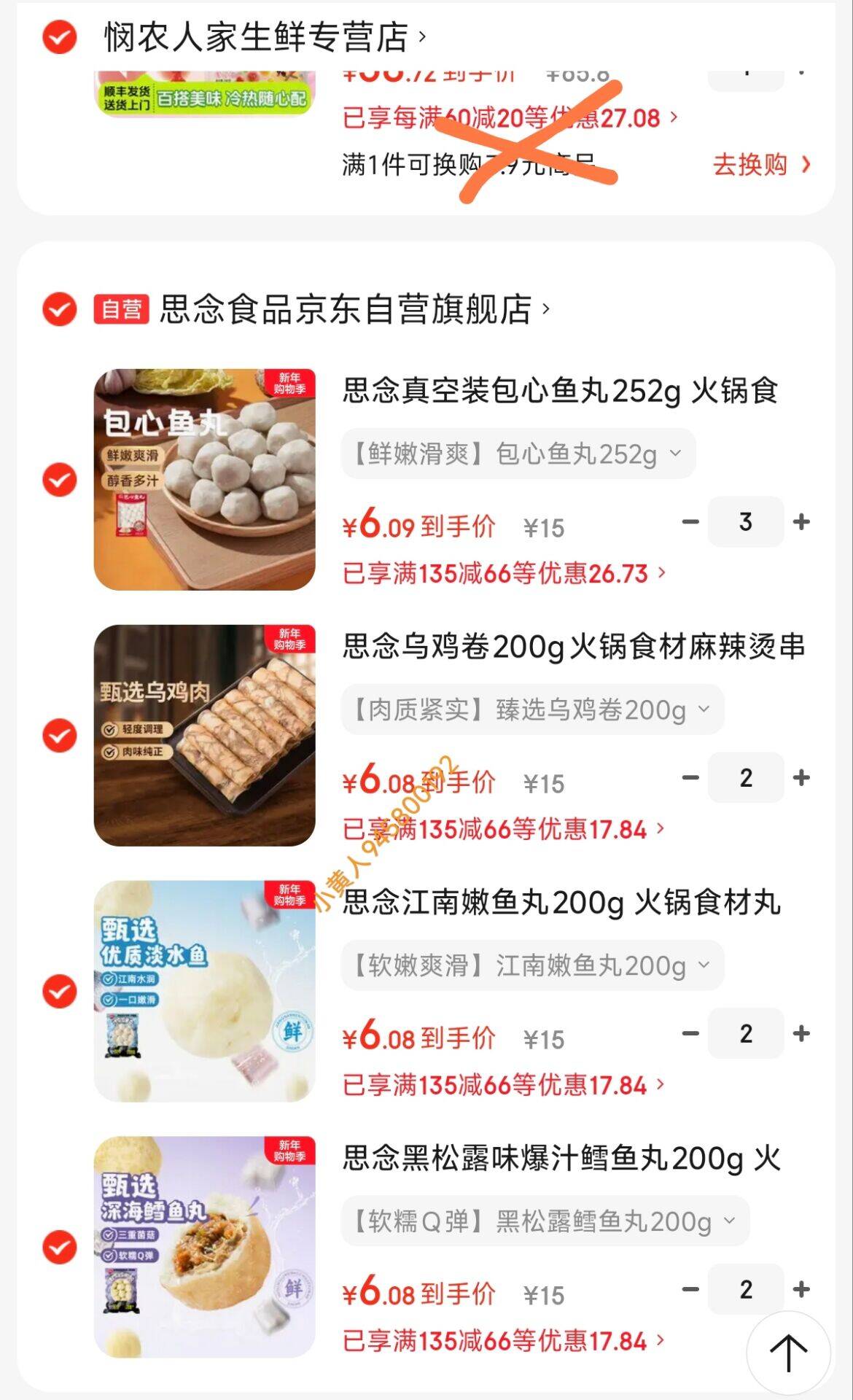853x1400 pixels.
Task: Uncheck the 思念食品京东自营旗舰店 store checkbox
Action: point(60,309)
